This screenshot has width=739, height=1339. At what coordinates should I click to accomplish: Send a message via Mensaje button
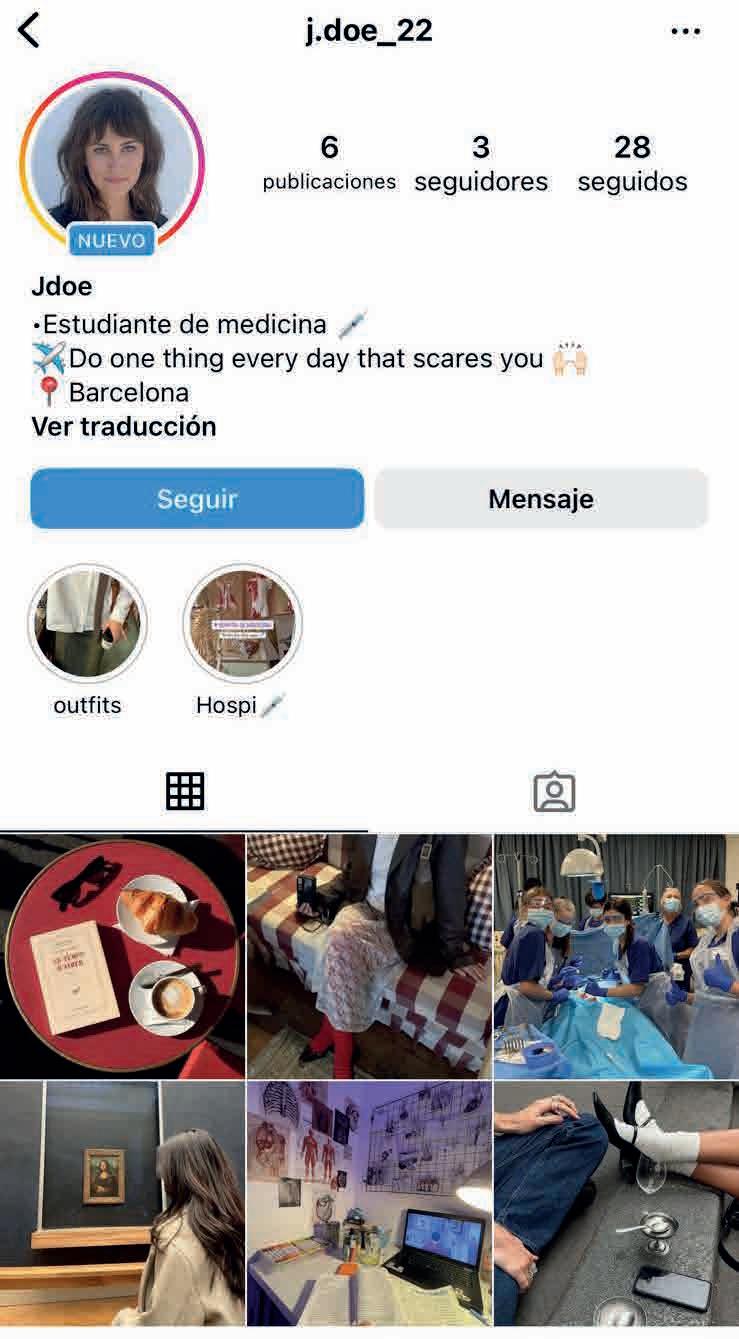click(541, 498)
